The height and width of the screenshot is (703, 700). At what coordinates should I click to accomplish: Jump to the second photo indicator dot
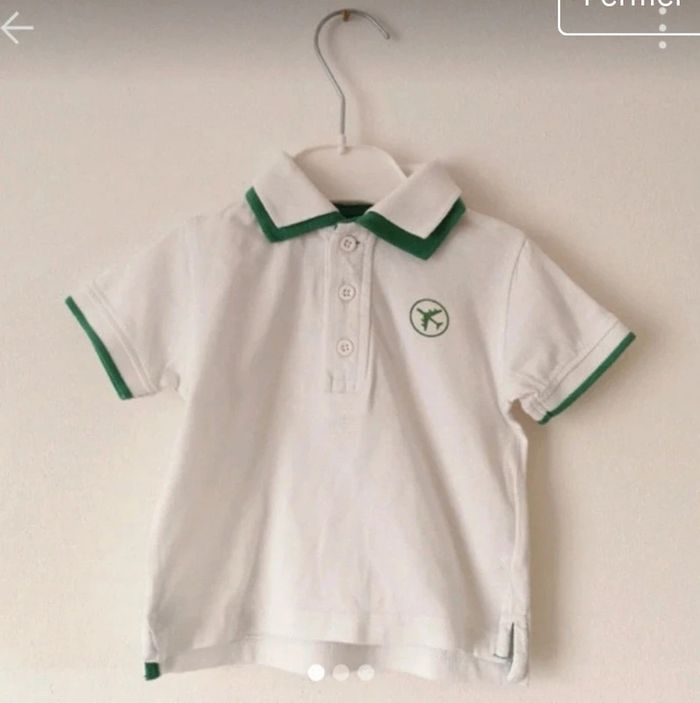click(341, 673)
